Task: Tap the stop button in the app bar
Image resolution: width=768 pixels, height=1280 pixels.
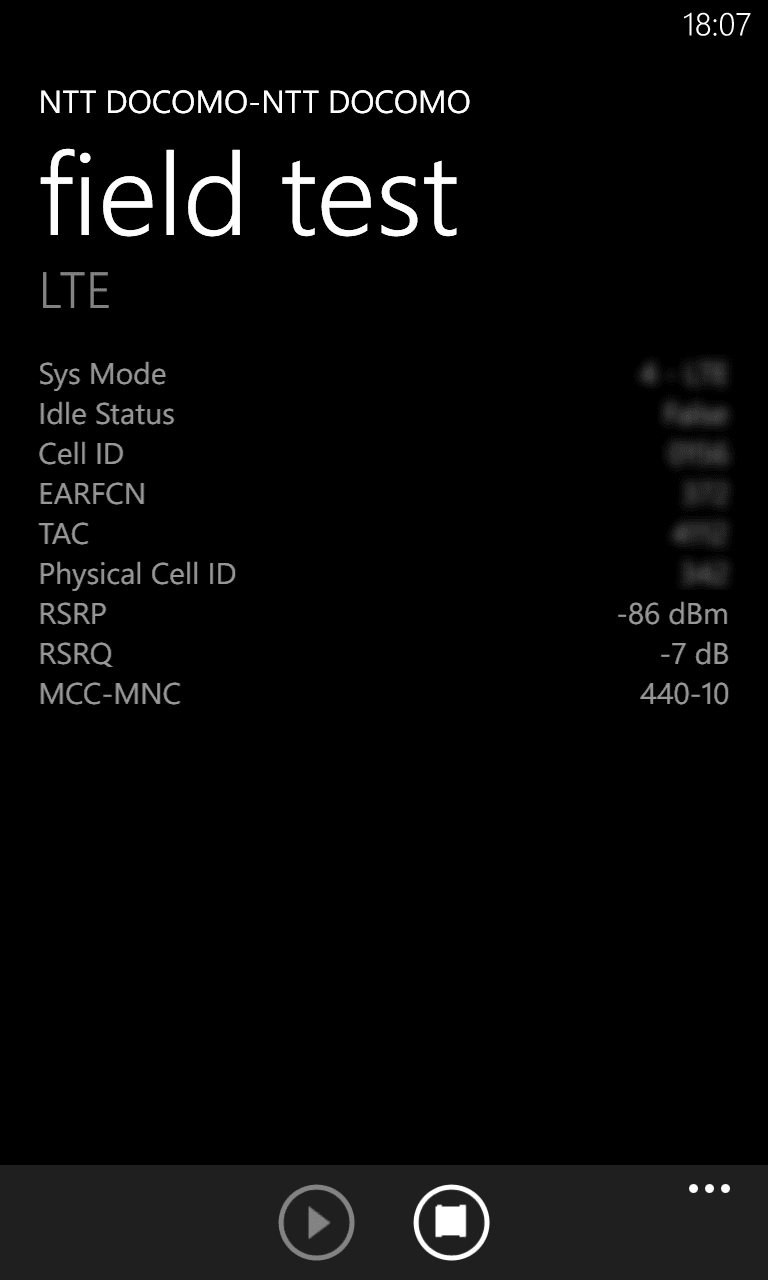Action: (x=451, y=1221)
